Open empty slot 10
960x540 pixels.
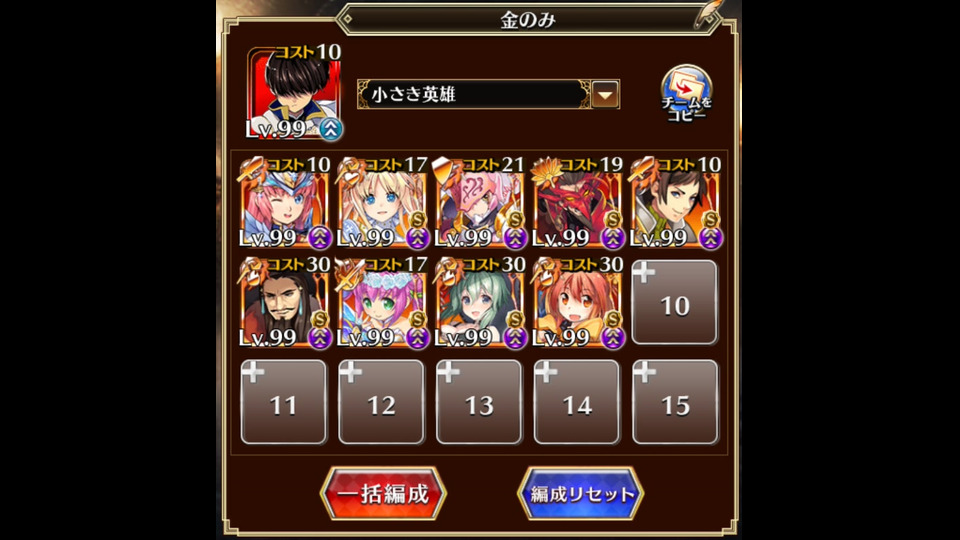tap(675, 303)
